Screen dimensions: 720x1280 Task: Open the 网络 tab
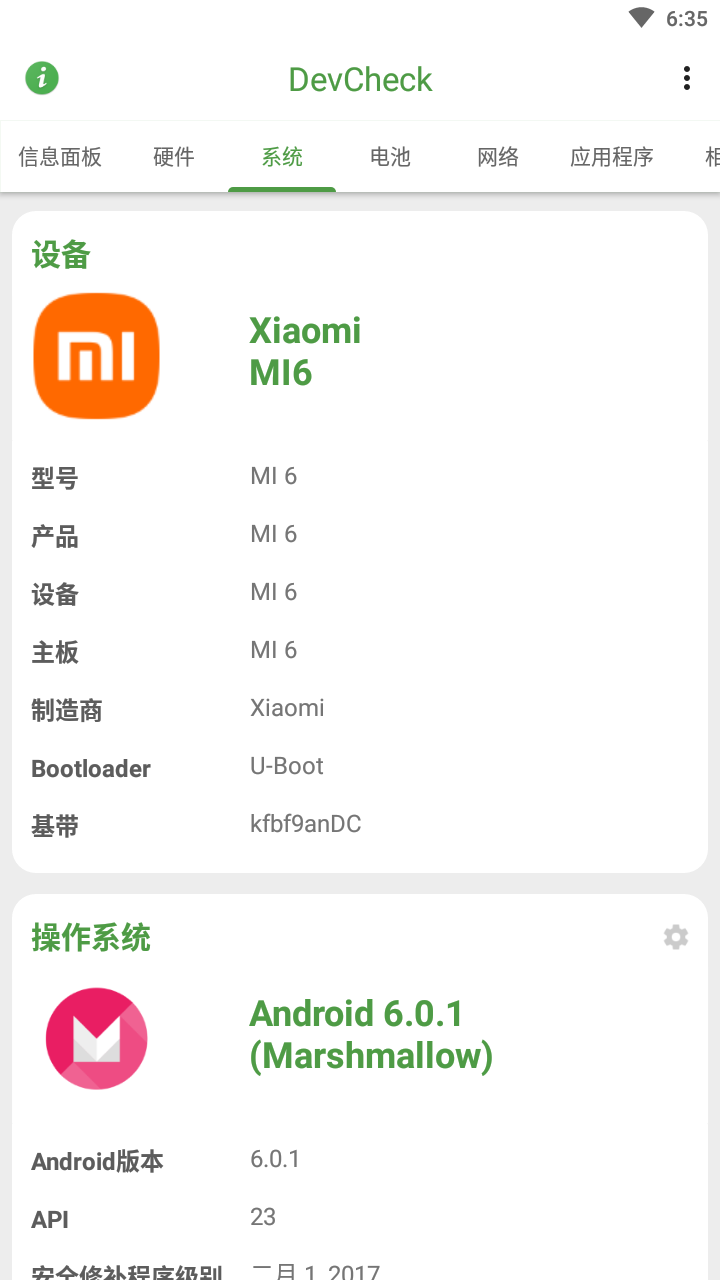coord(498,157)
